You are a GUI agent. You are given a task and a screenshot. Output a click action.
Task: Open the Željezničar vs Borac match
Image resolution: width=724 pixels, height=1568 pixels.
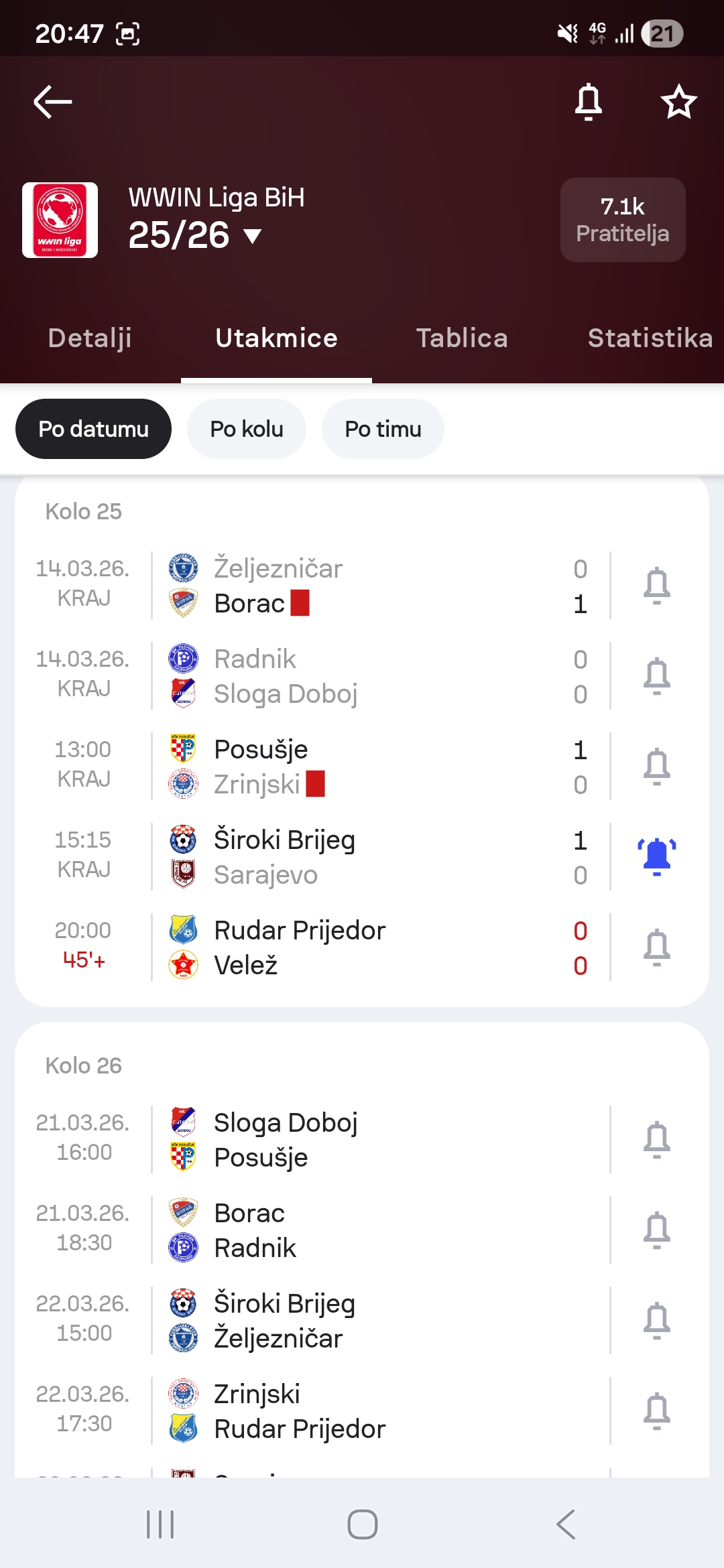362,586
